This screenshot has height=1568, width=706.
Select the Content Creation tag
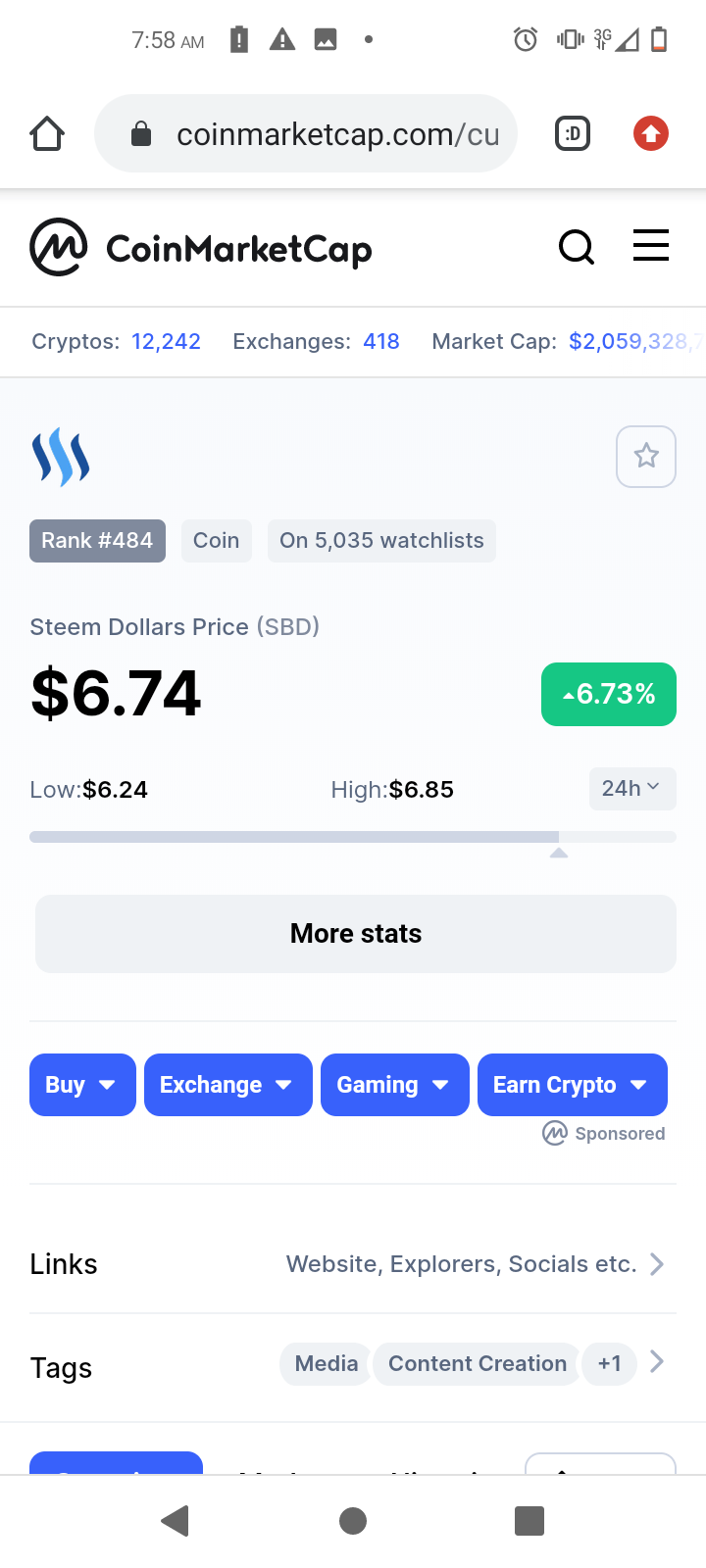click(478, 1364)
